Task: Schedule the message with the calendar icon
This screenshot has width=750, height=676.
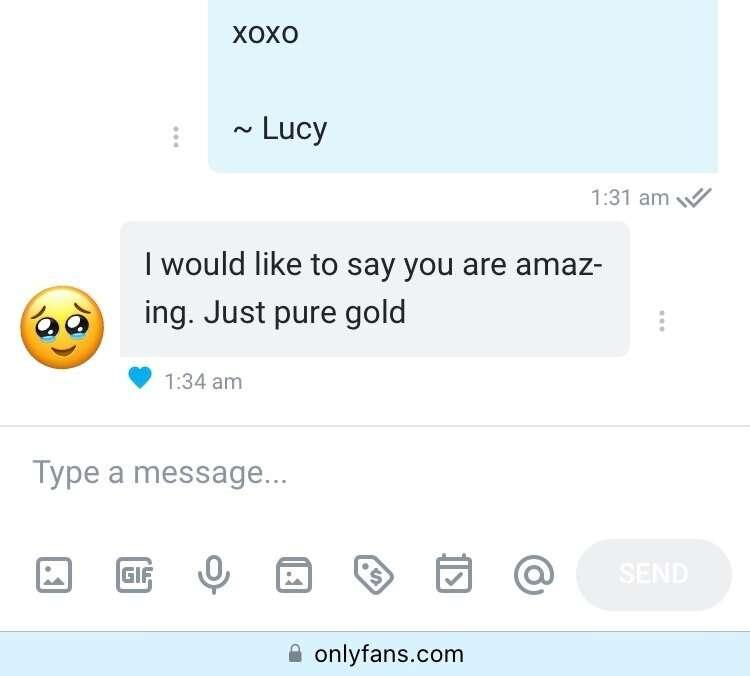Action: [454, 574]
